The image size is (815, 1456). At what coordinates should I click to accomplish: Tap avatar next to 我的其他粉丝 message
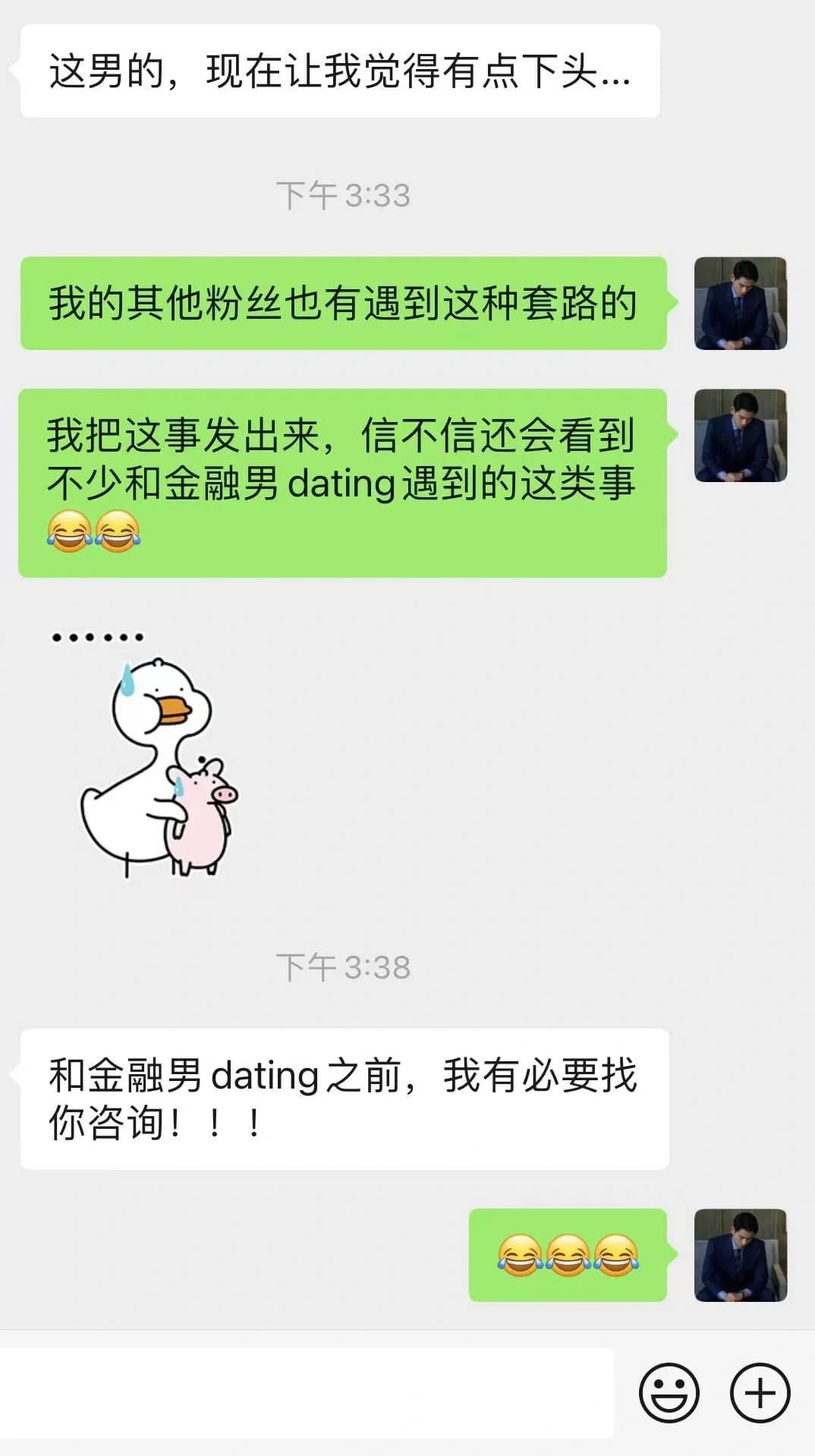point(741,303)
